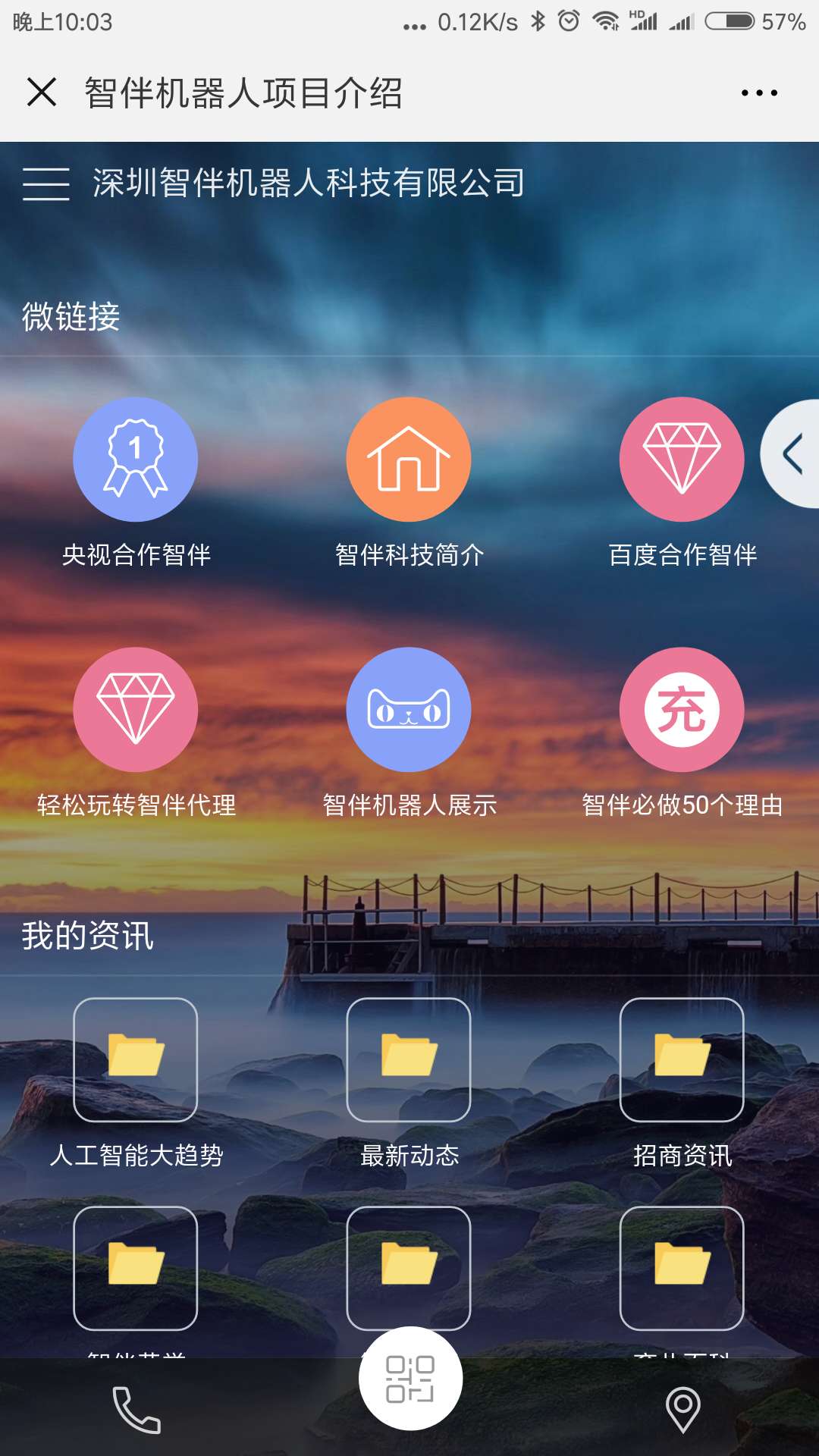819x1456 pixels.
Task: Open the three-dot overflow menu
Action: click(759, 93)
